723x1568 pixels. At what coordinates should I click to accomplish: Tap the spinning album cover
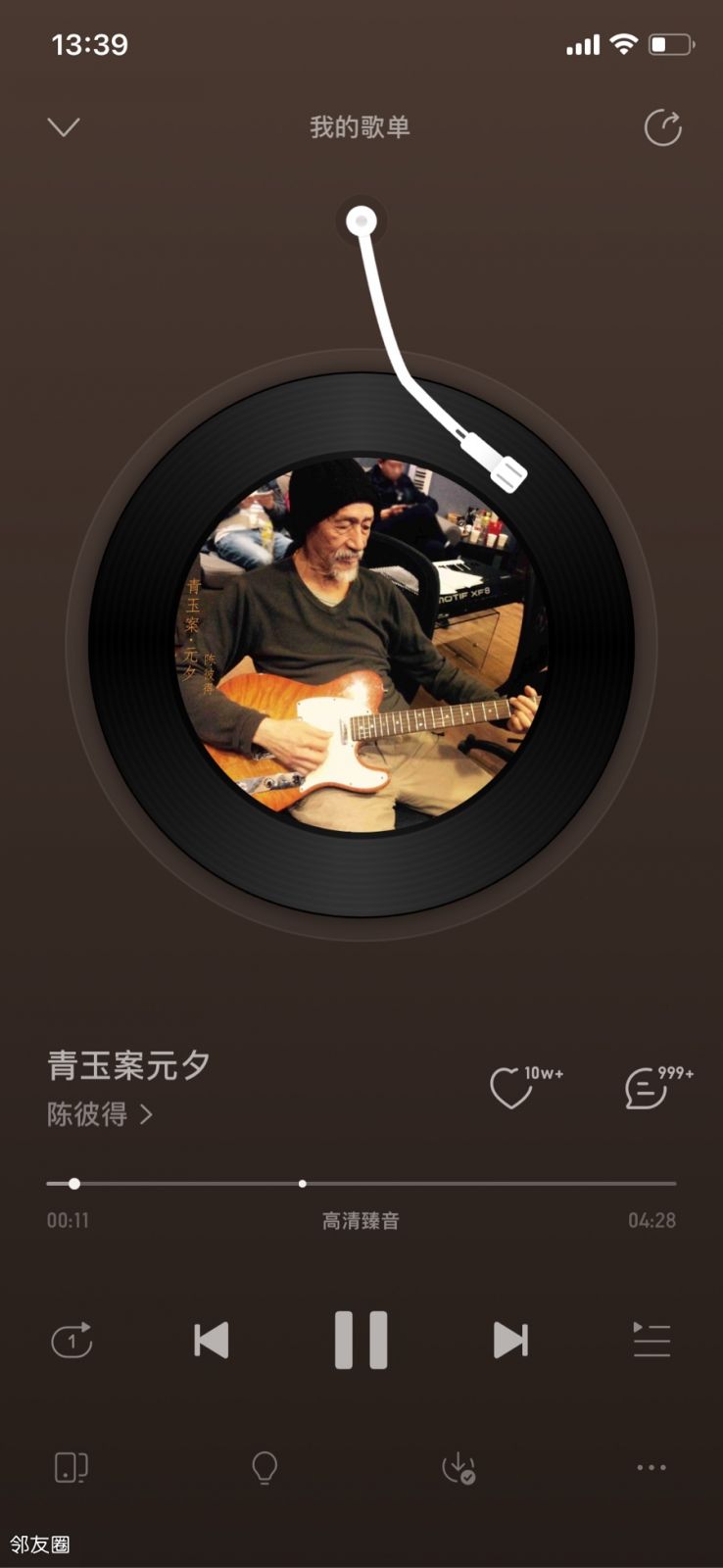pos(361,645)
